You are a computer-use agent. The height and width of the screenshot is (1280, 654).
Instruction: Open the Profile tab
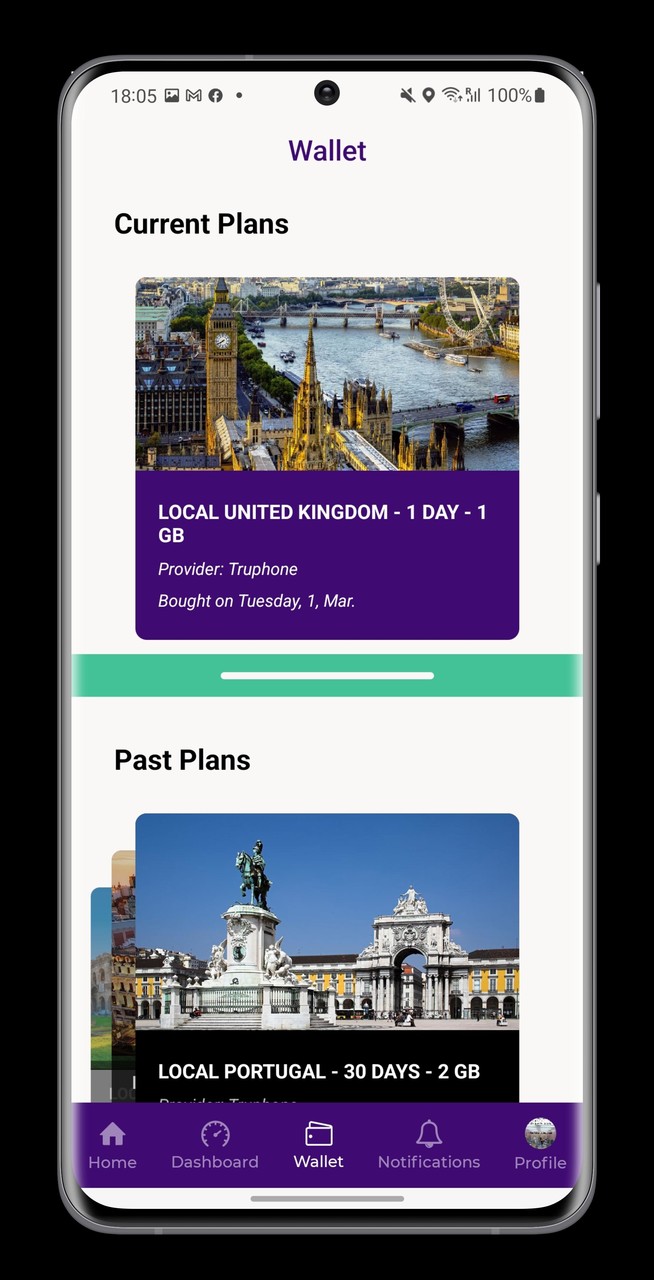(x=540, y=1146)
